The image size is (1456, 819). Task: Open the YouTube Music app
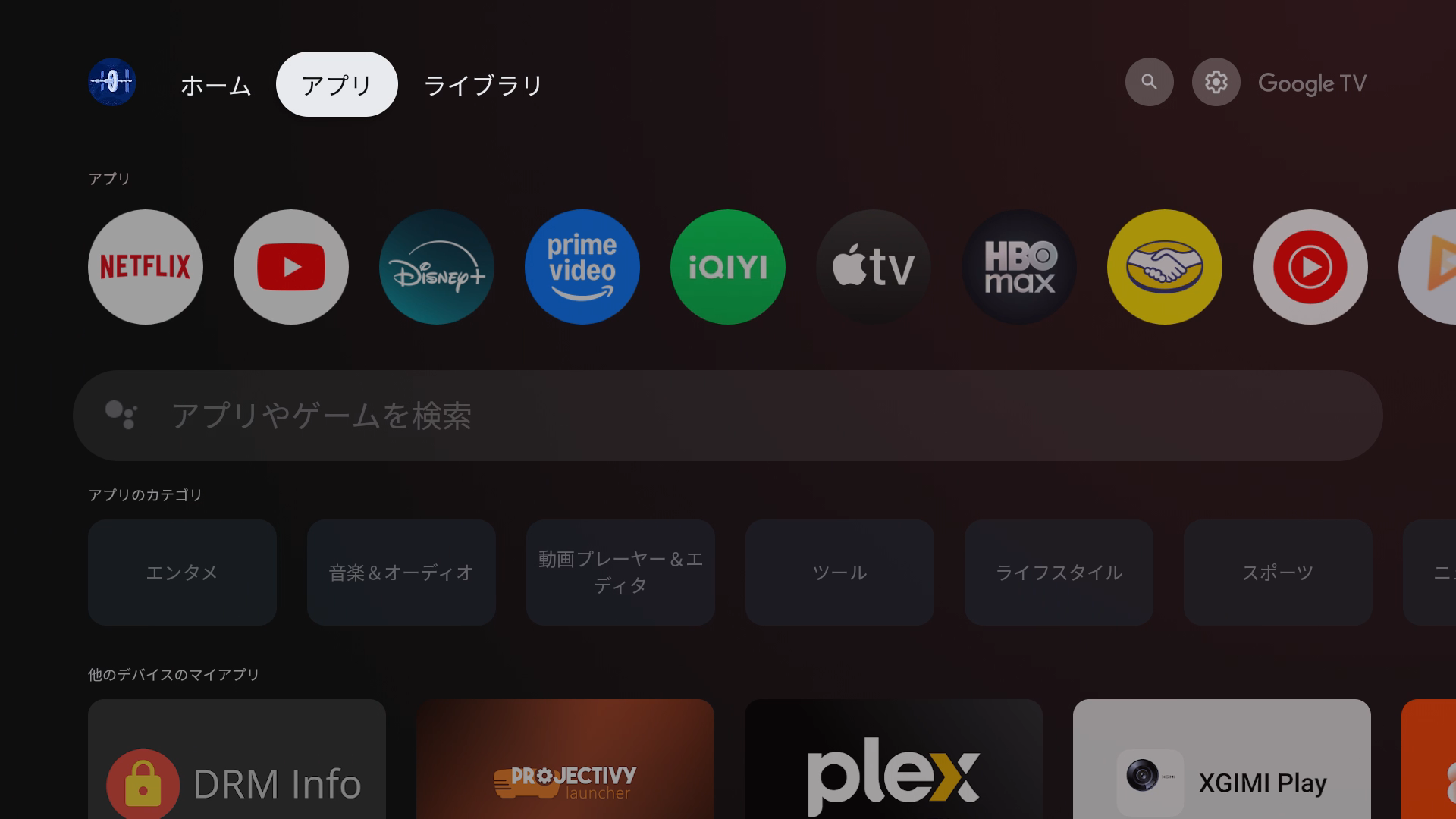click(1310, 267)
